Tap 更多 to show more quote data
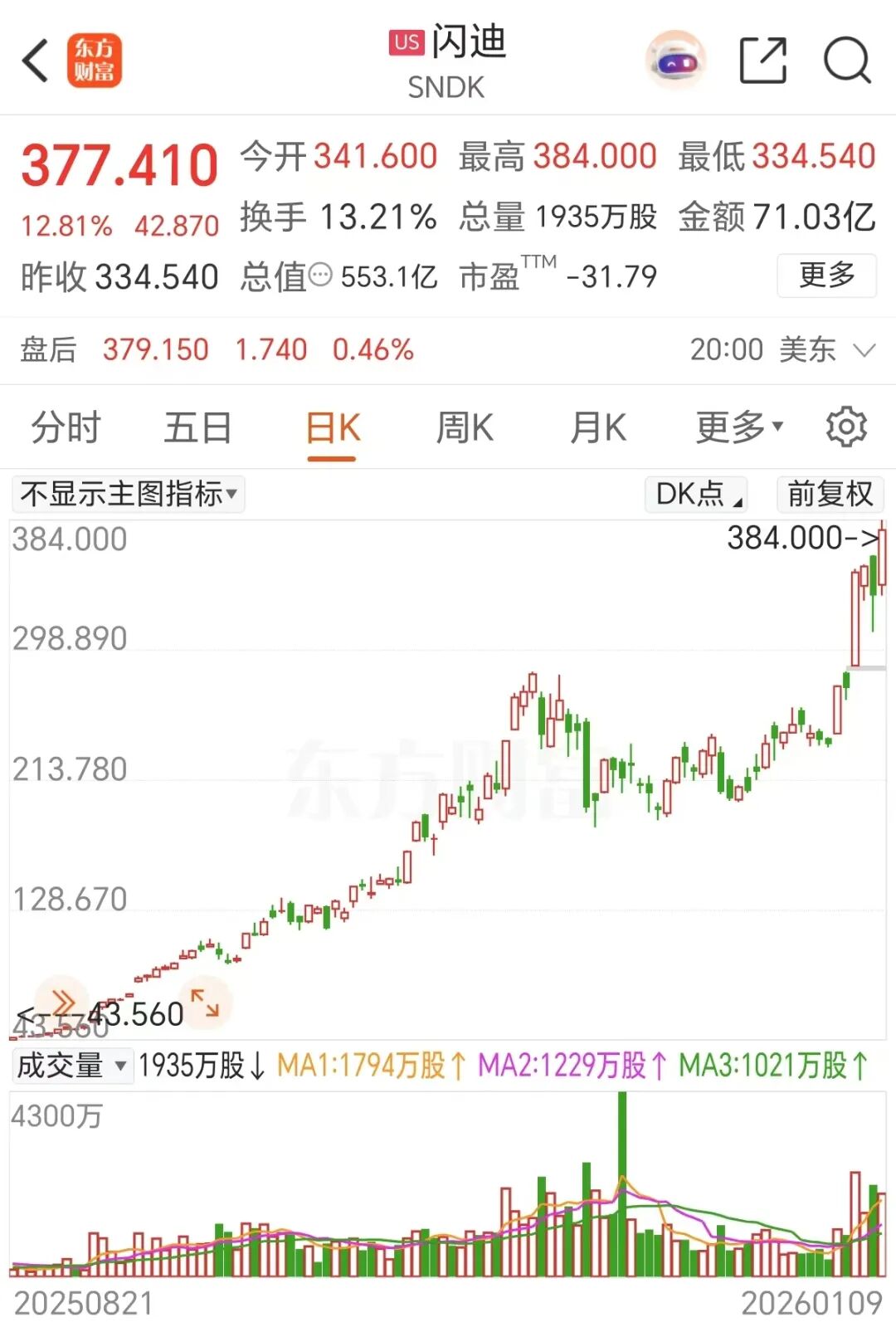Image resolution: width=896 pixels, height=1332 pixels. click(826, 275)
